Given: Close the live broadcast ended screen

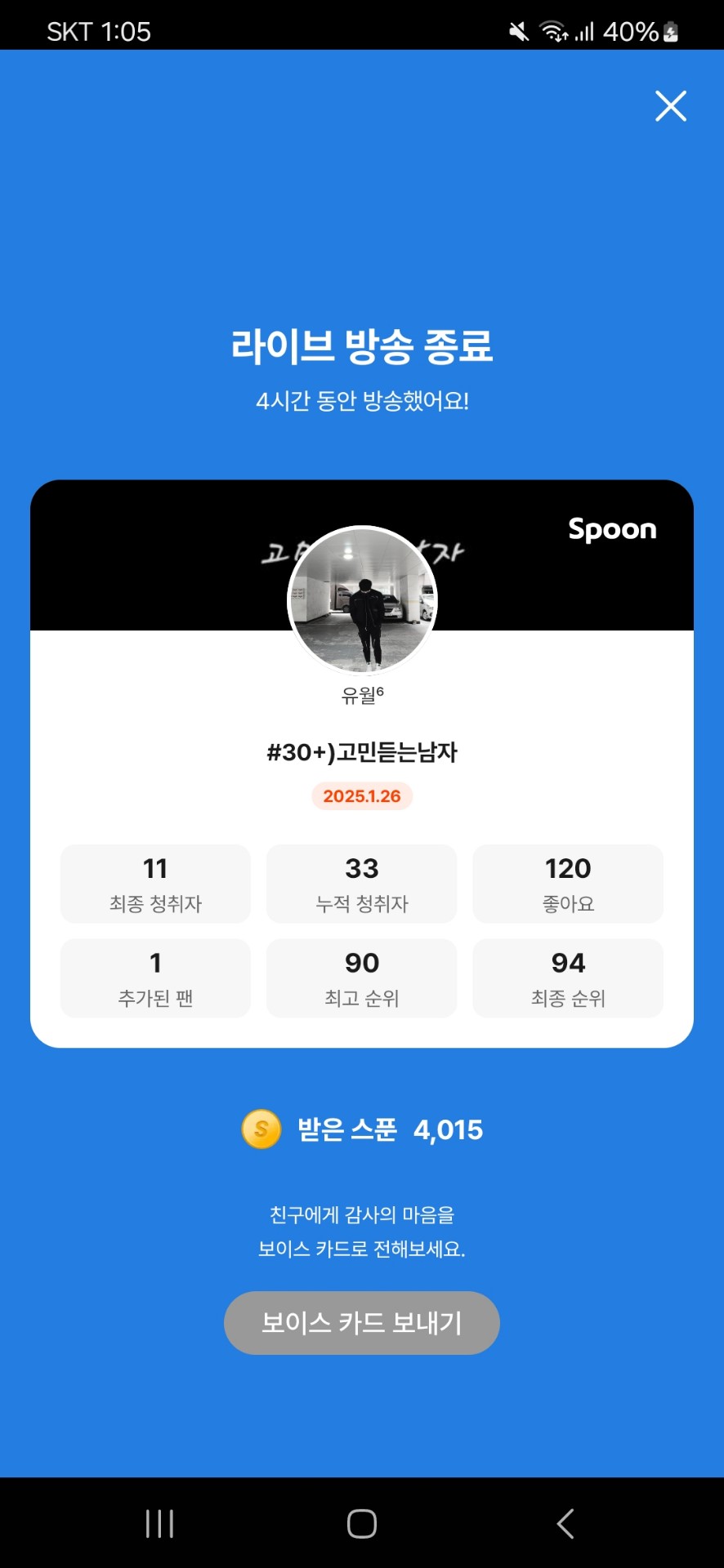Looking at the screenshot, I should coord(671,106).
